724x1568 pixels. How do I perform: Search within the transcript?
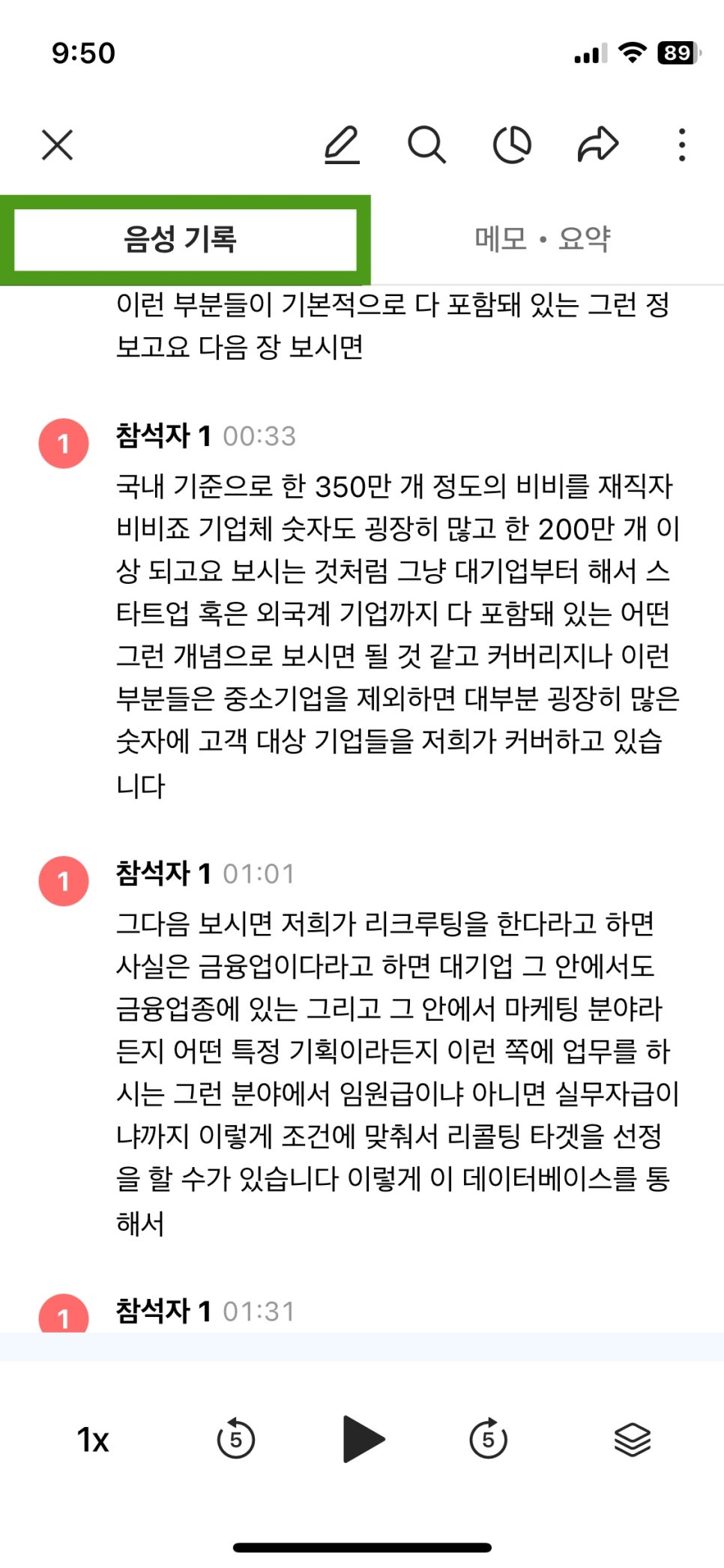tap(426, 145)
